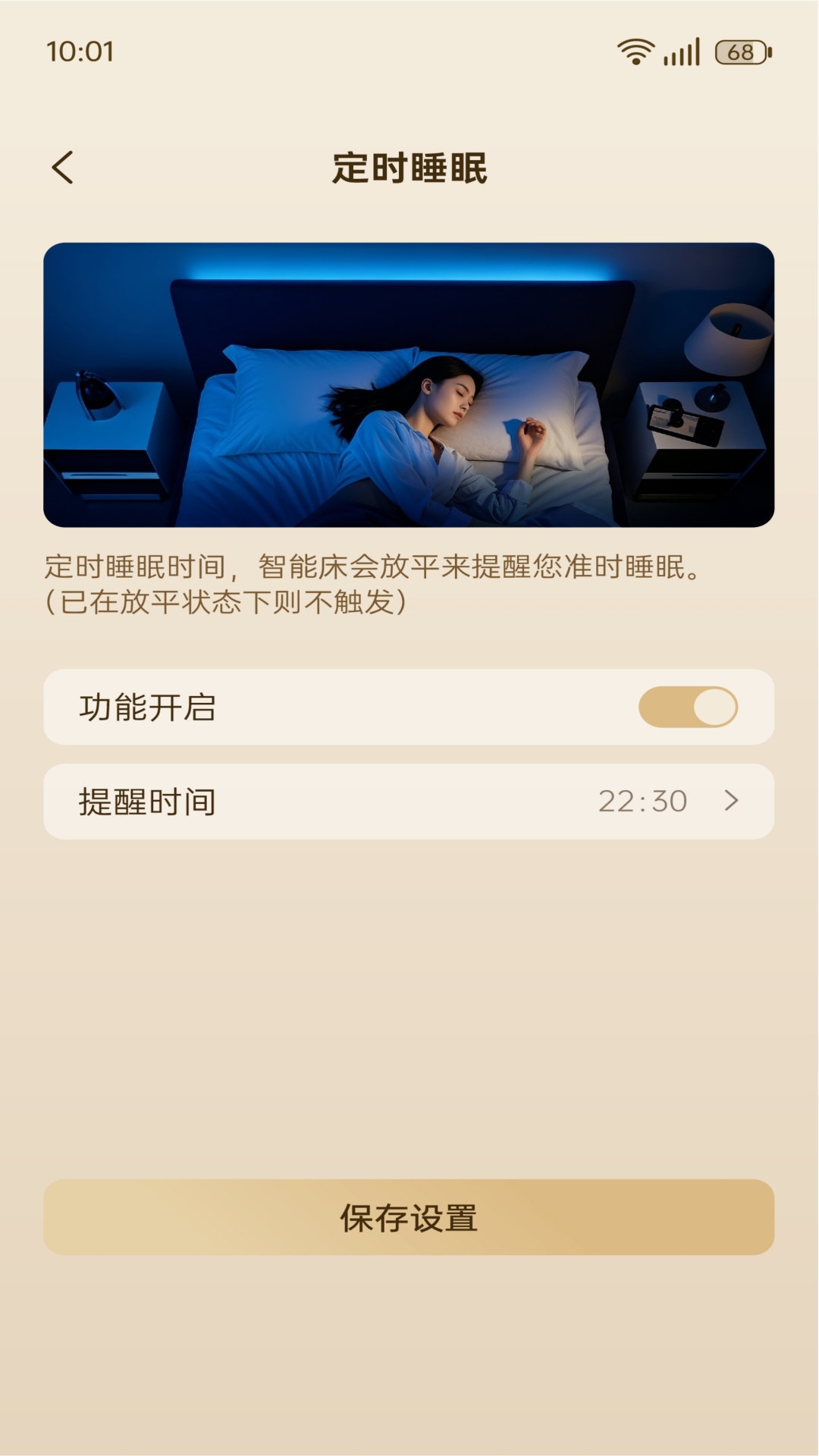Viewport: 819px width, 1456px height.
Task: Tap the battery indicator showing 68
Action: [x=739, y=52]
